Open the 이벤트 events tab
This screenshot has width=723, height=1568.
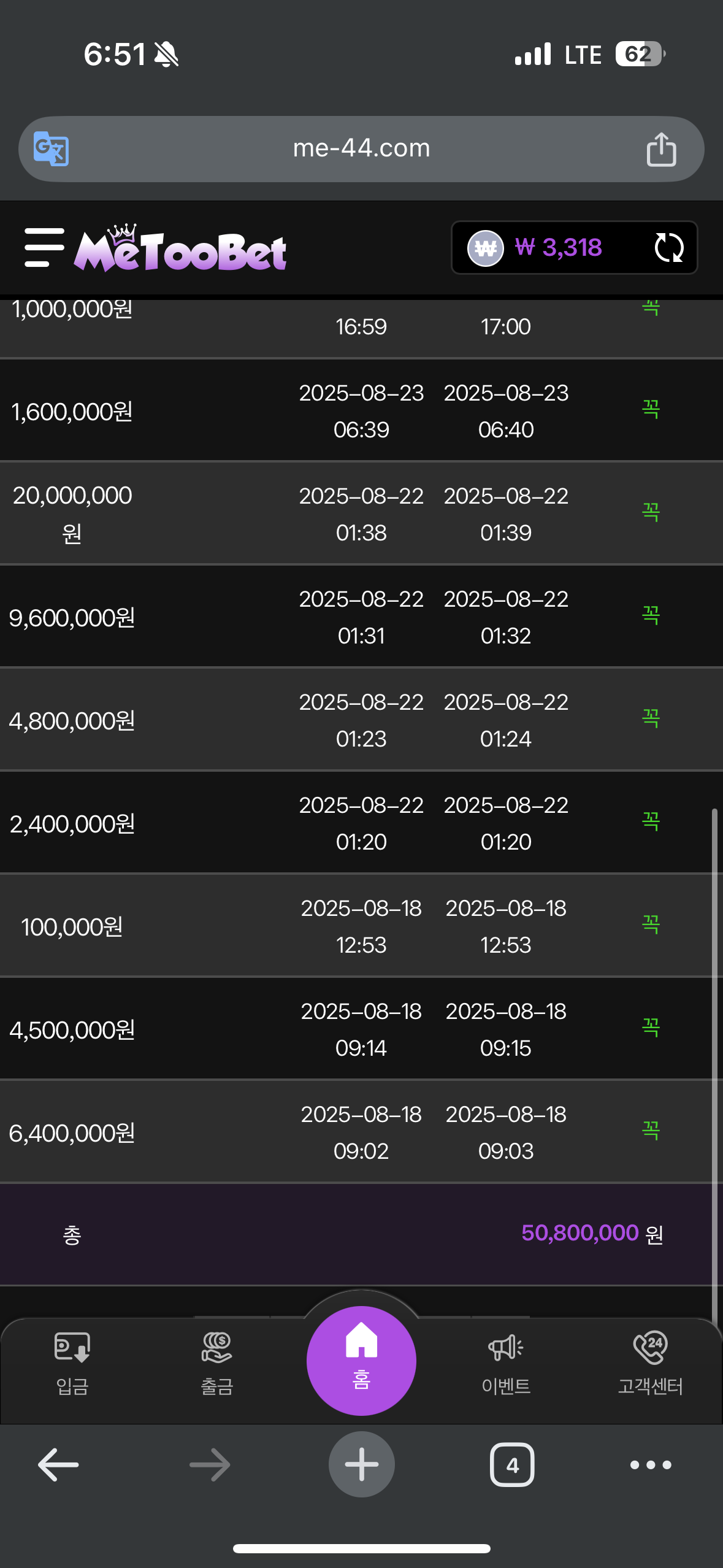point(506,1364)
